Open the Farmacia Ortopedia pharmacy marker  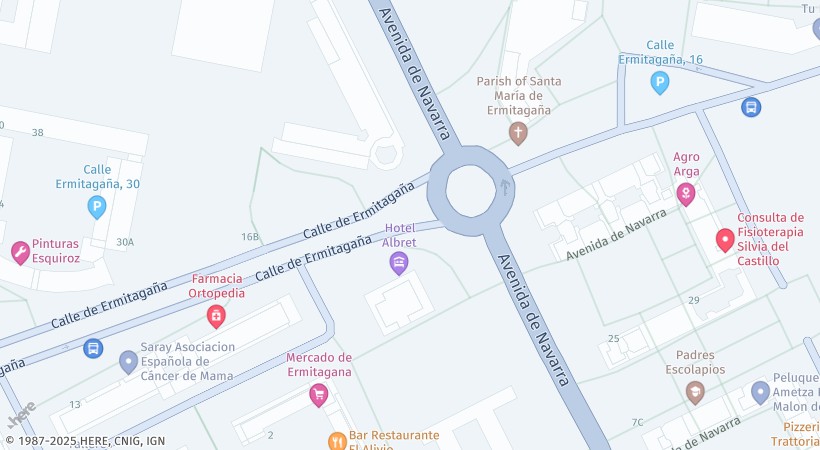(215, 317)
